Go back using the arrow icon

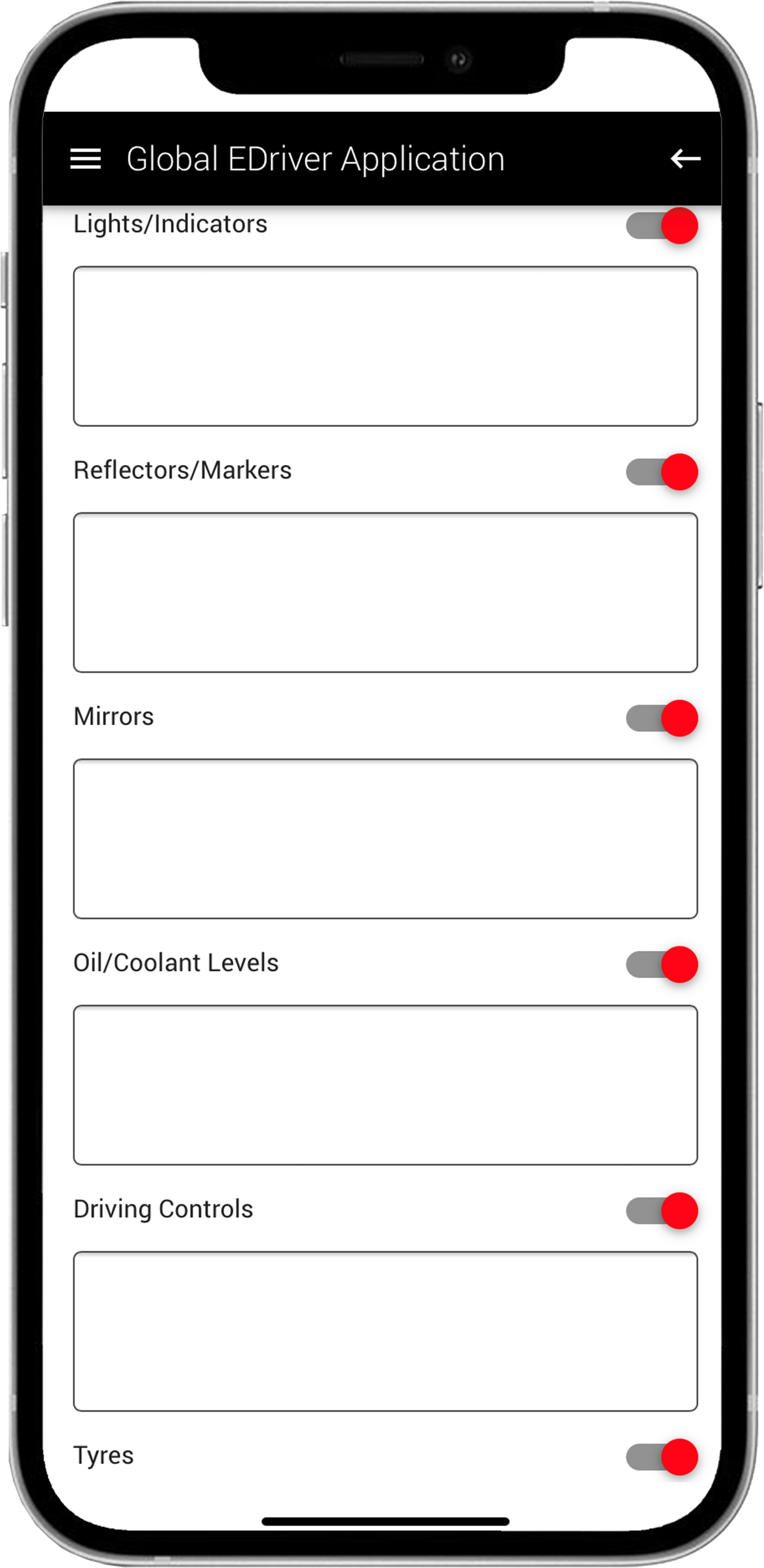point(685,159)
